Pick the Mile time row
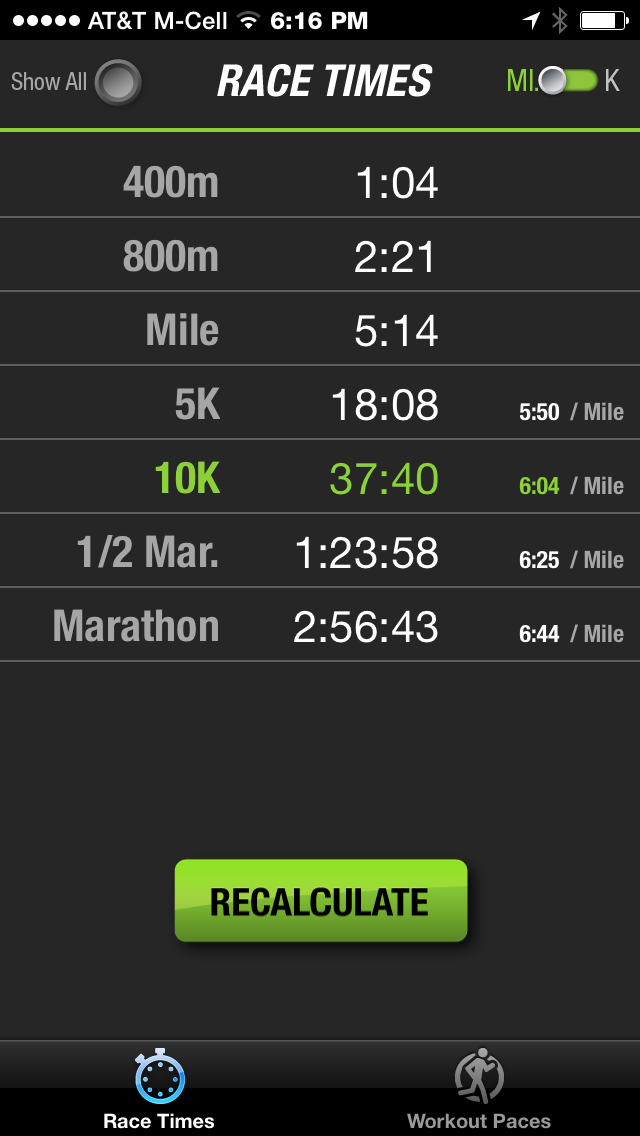The width and height of the screenshot is (640, 1136). click(320, 329)
